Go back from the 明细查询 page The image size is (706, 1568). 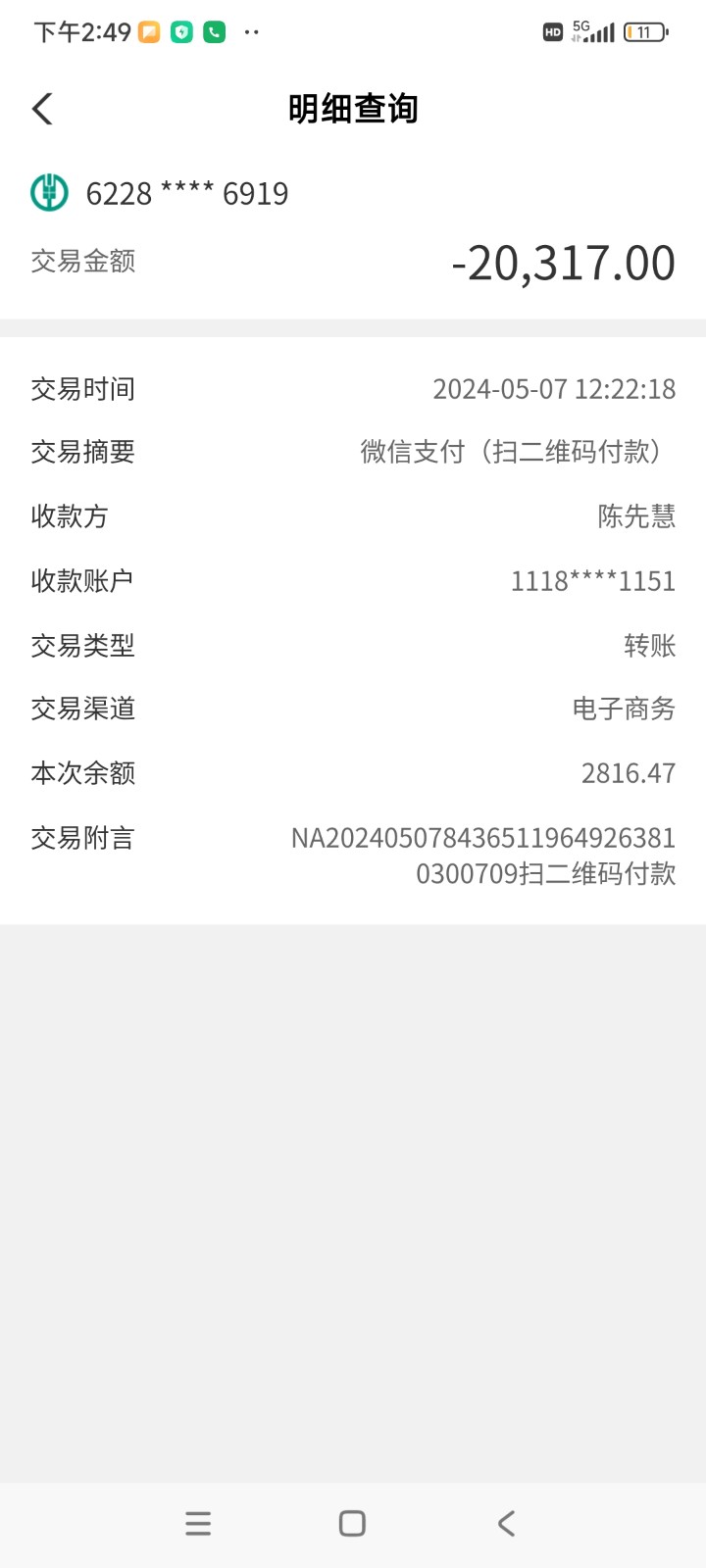42,109
